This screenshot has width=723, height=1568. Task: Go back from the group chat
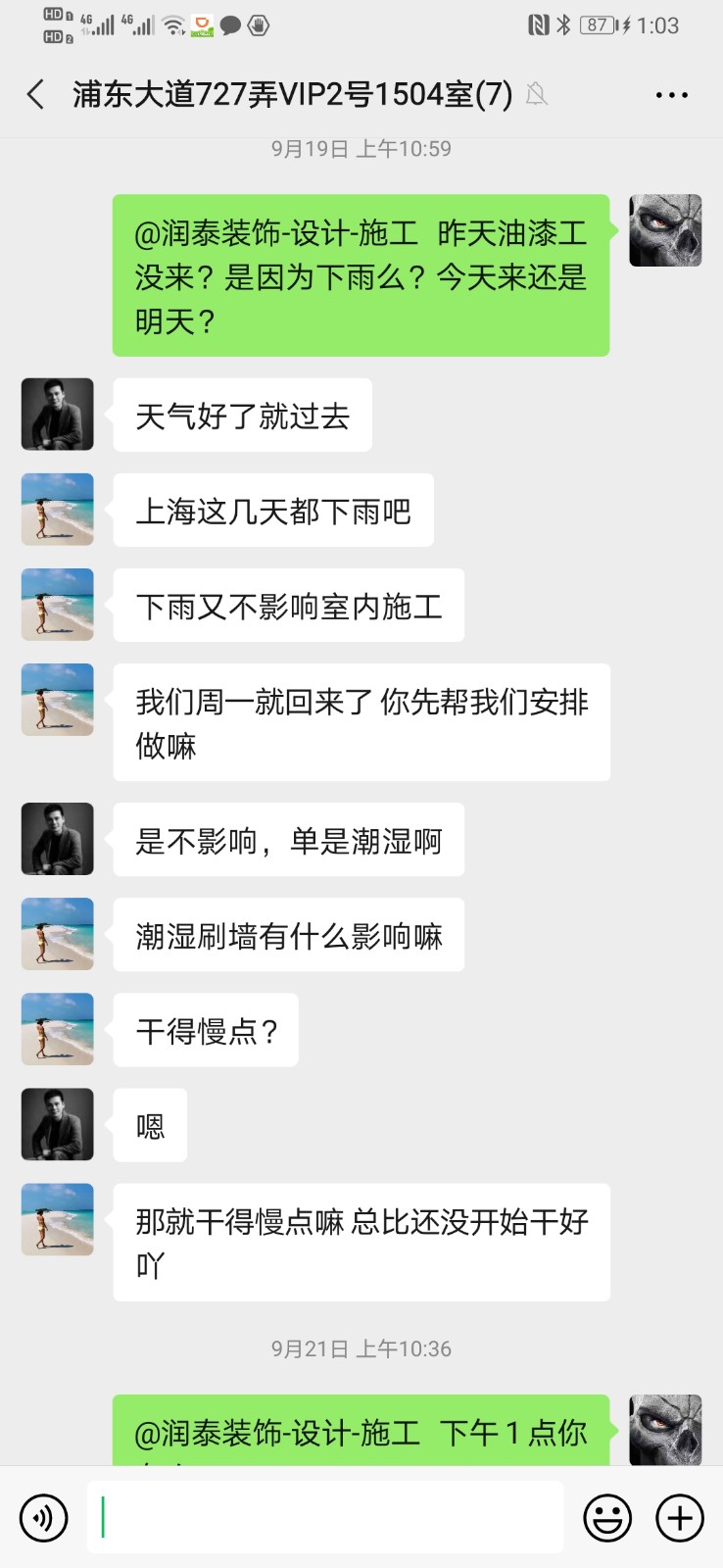pyautogui.click(x=36, y=95)
